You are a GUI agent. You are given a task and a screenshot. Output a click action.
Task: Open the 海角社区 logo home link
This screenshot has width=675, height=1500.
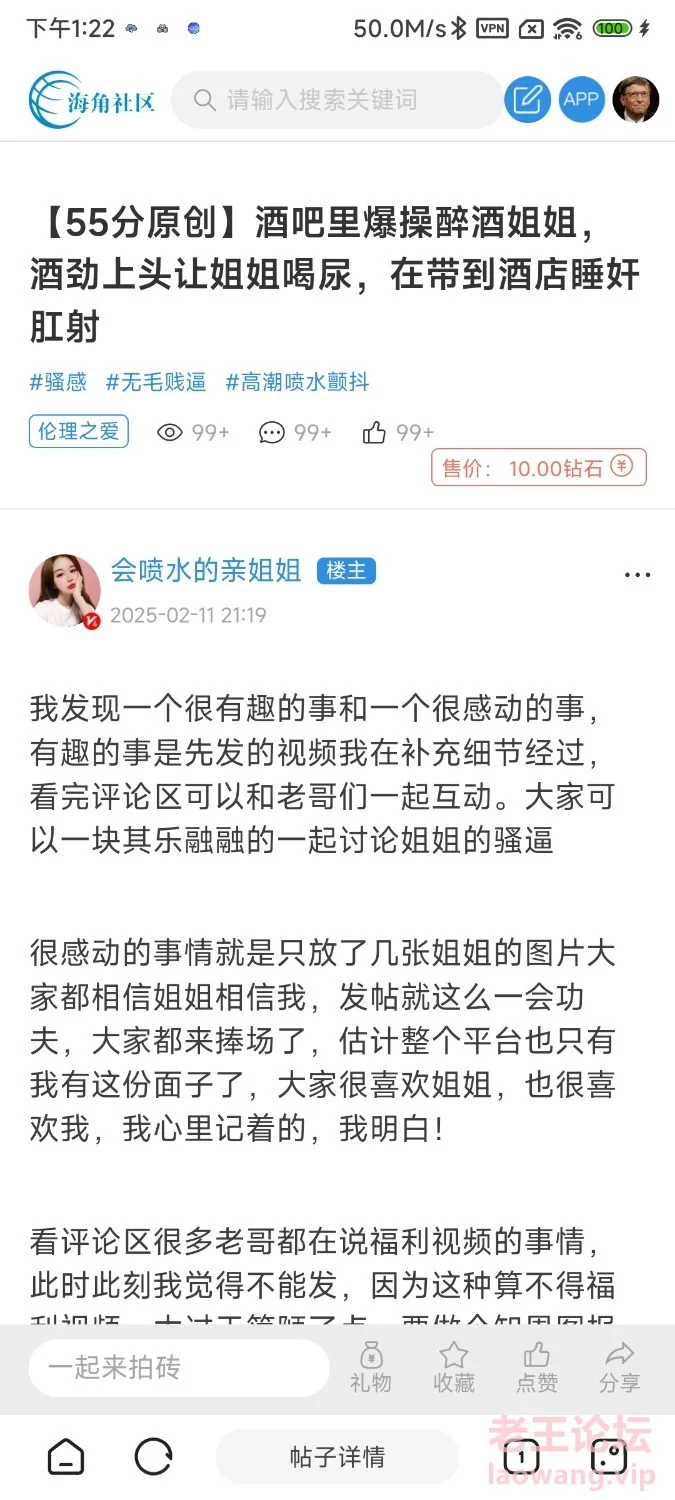(92, 99)
